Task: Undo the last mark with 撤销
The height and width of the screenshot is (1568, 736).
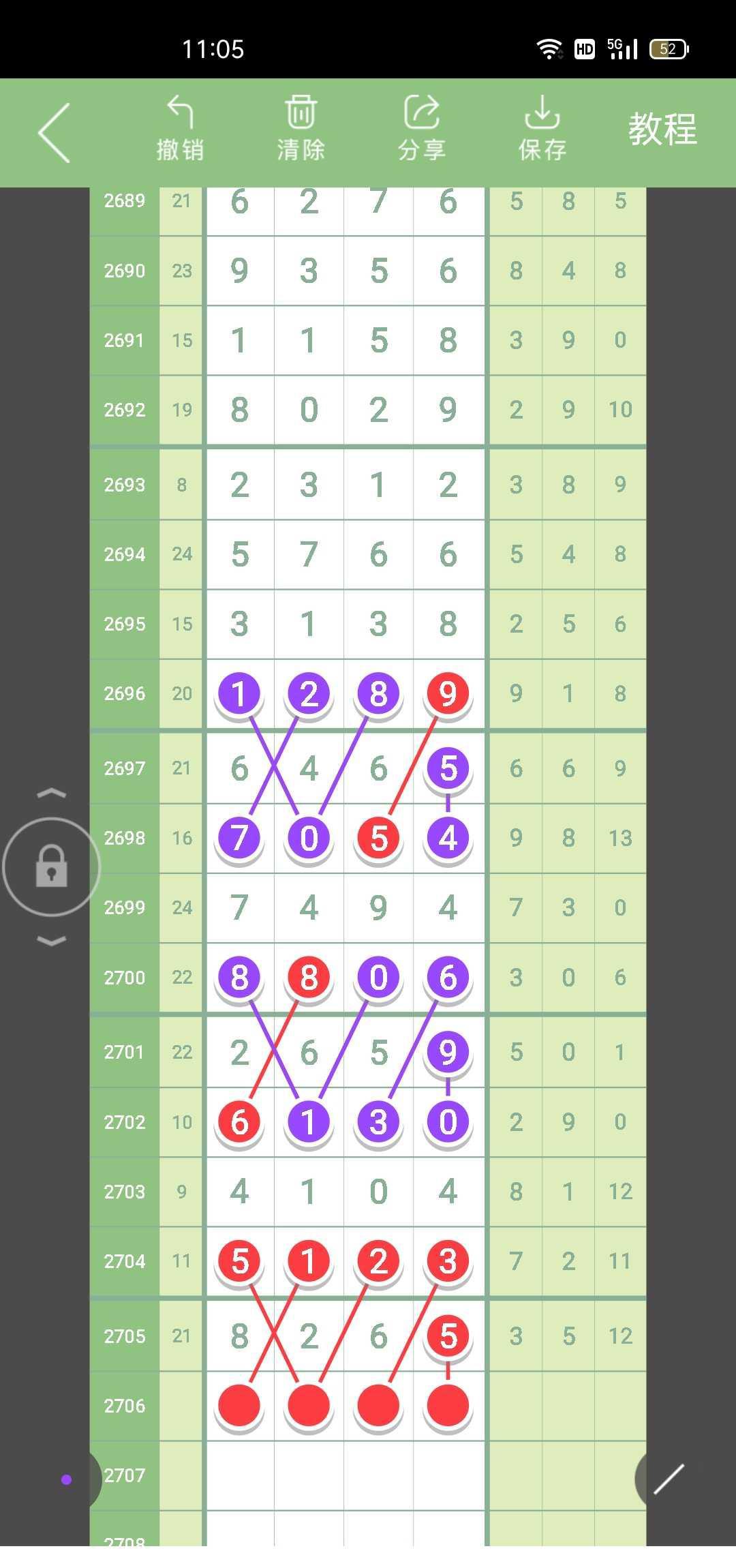Action: pos(180,128)
